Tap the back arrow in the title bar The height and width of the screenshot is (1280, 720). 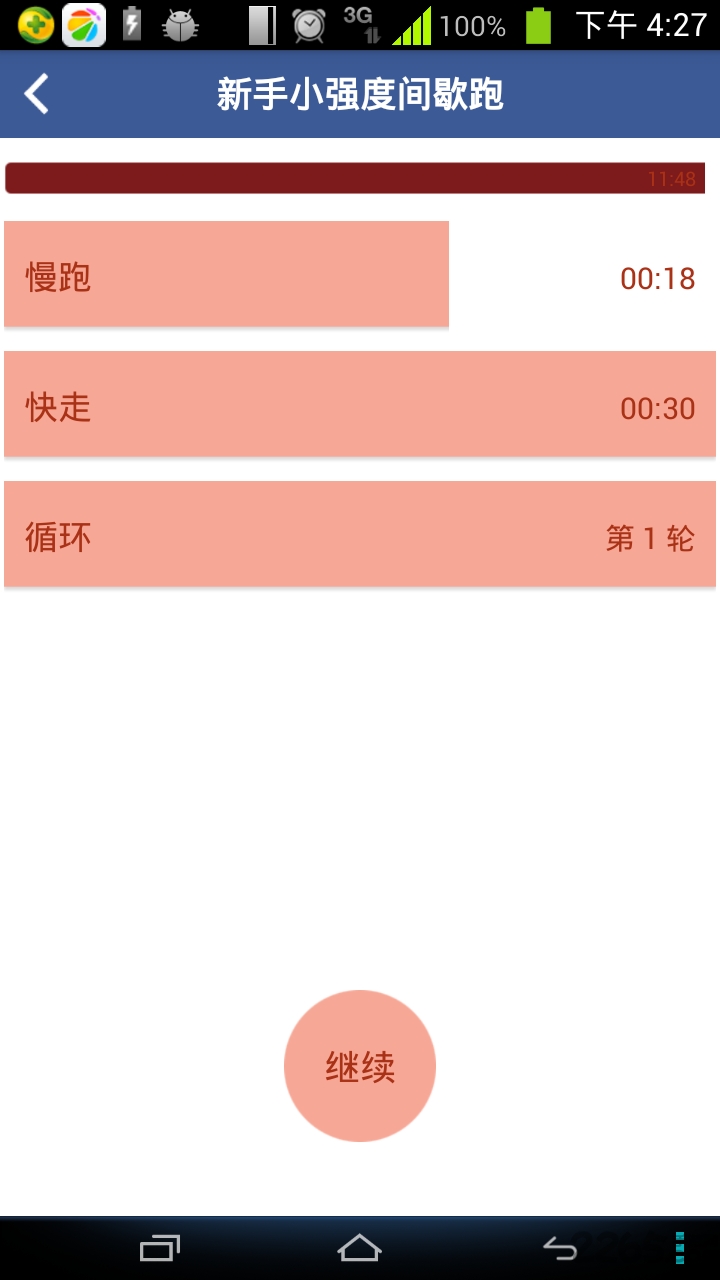pos(36,93)
